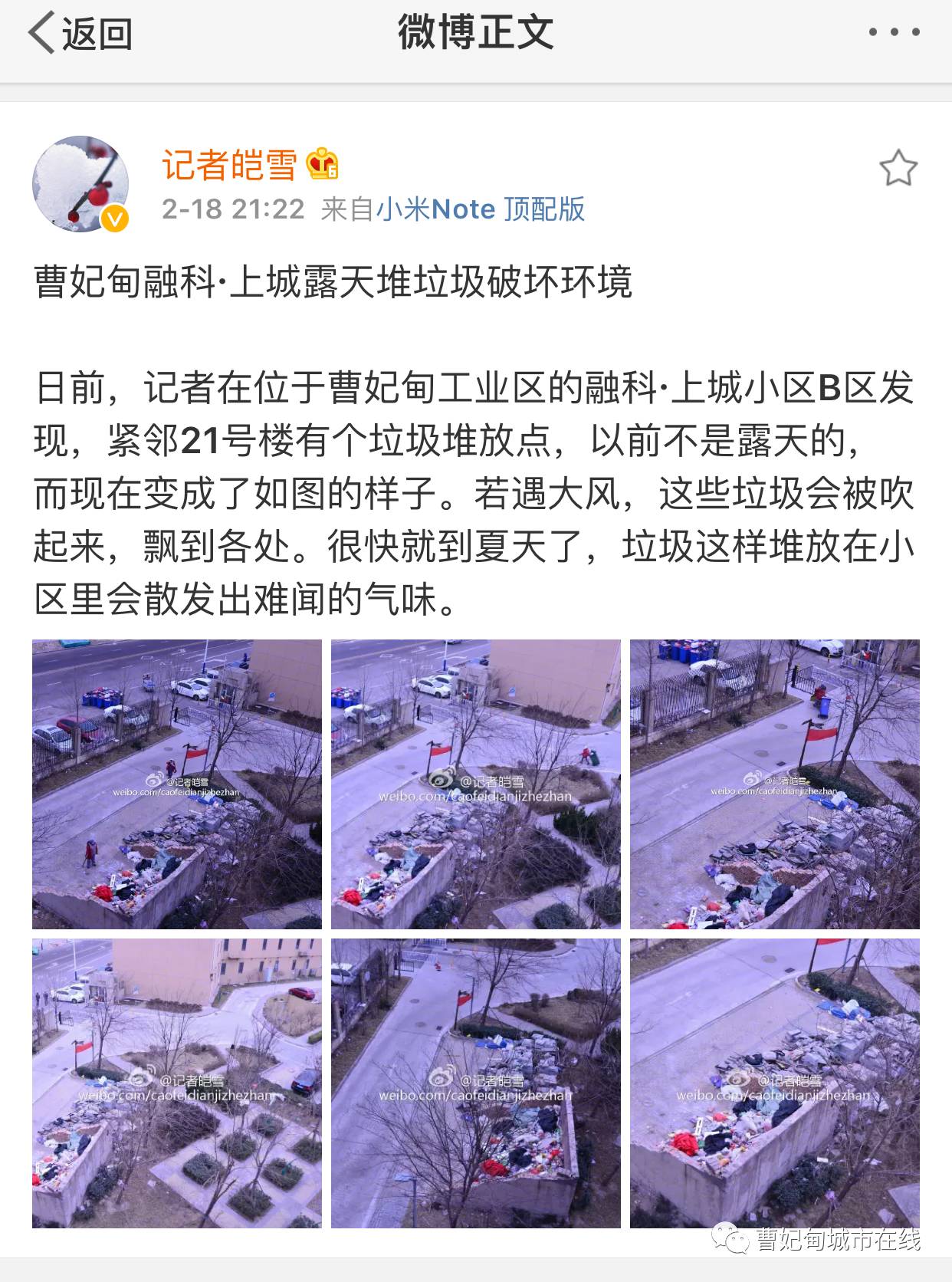View the first photo in the top row
Viewport: 952px width, 1282px height.
click(x=177, y=784)
